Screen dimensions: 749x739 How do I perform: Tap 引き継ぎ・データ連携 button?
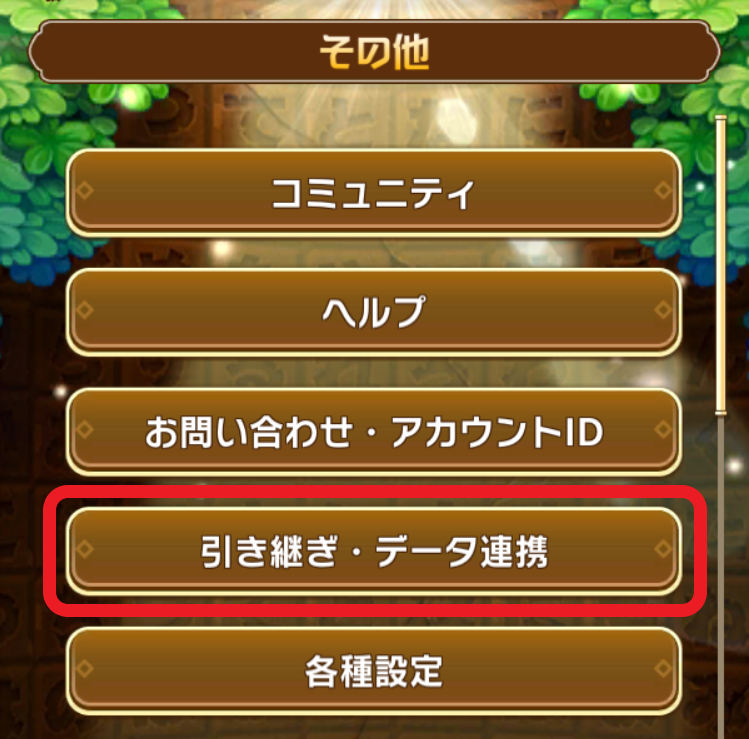click(373, 551)
